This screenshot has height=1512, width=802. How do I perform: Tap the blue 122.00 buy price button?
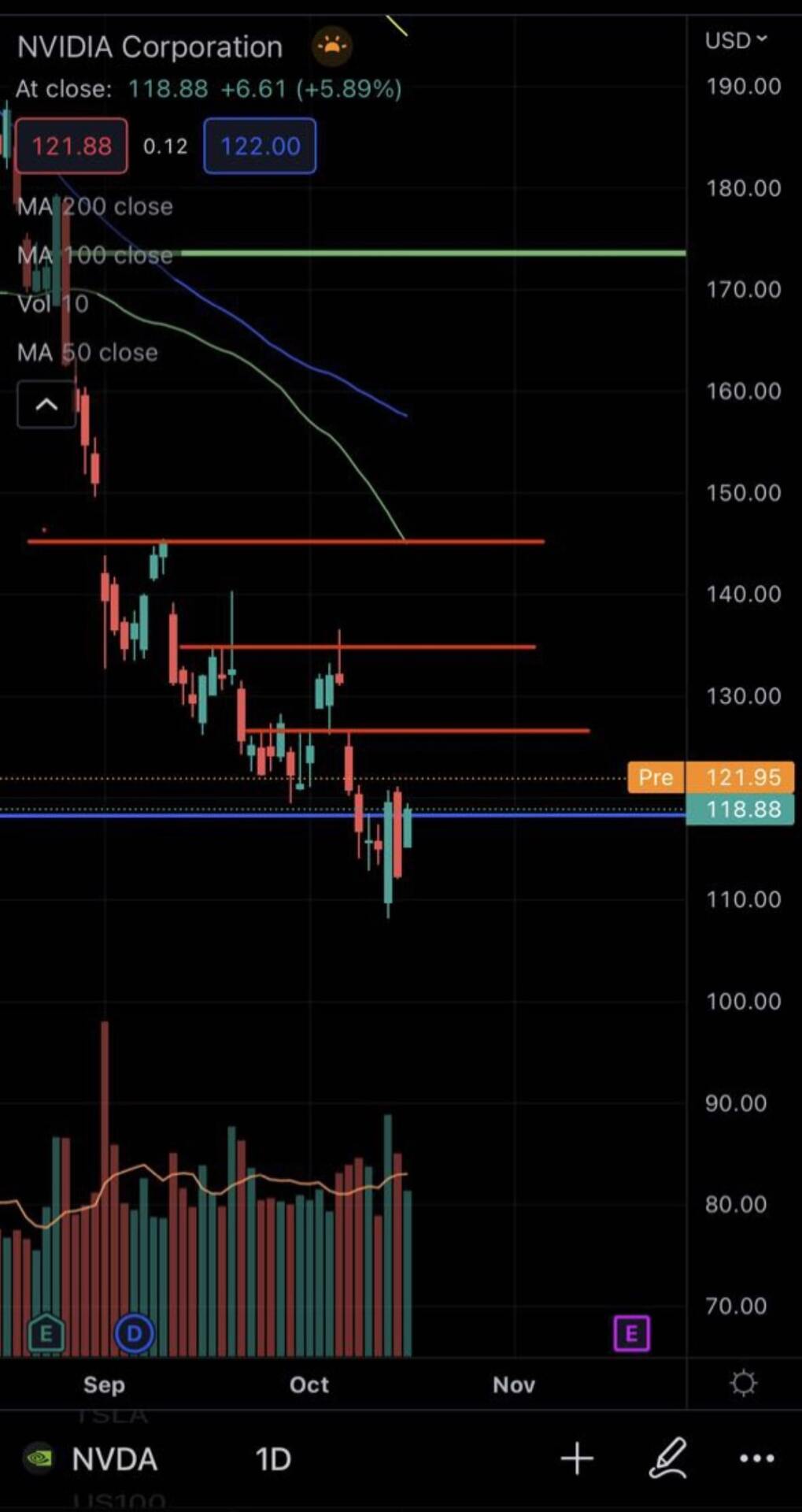(260, 146)
